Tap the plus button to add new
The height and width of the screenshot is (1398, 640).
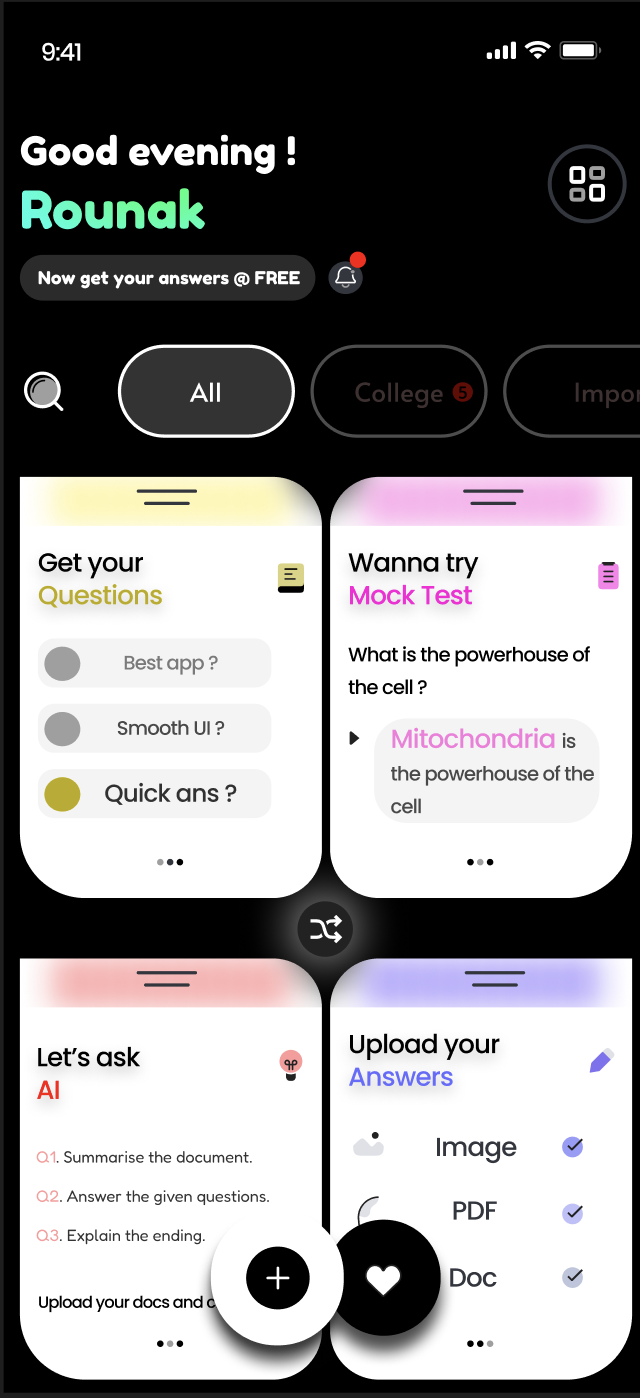(278, 1278)
